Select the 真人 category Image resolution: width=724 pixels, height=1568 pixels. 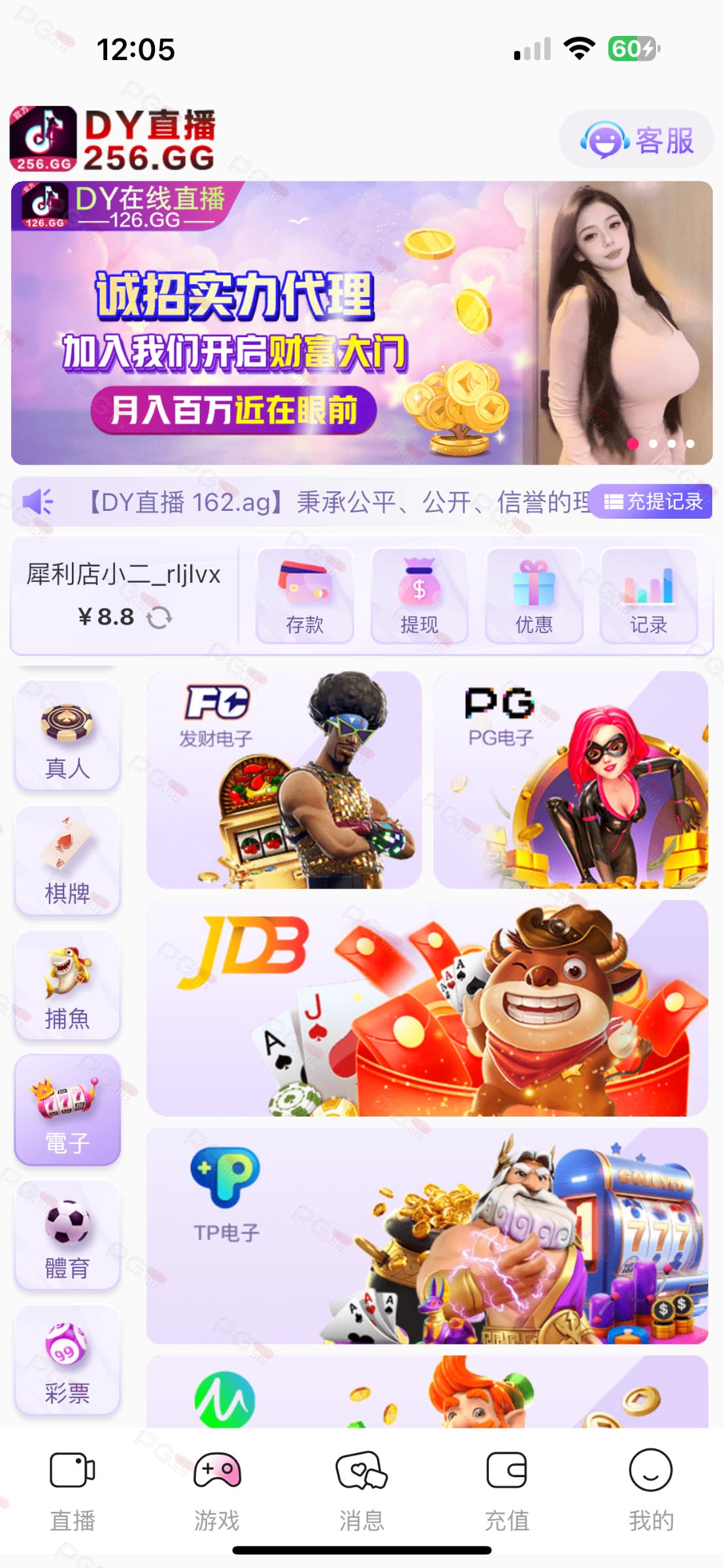pyautogui.click(x=67, y=735)
